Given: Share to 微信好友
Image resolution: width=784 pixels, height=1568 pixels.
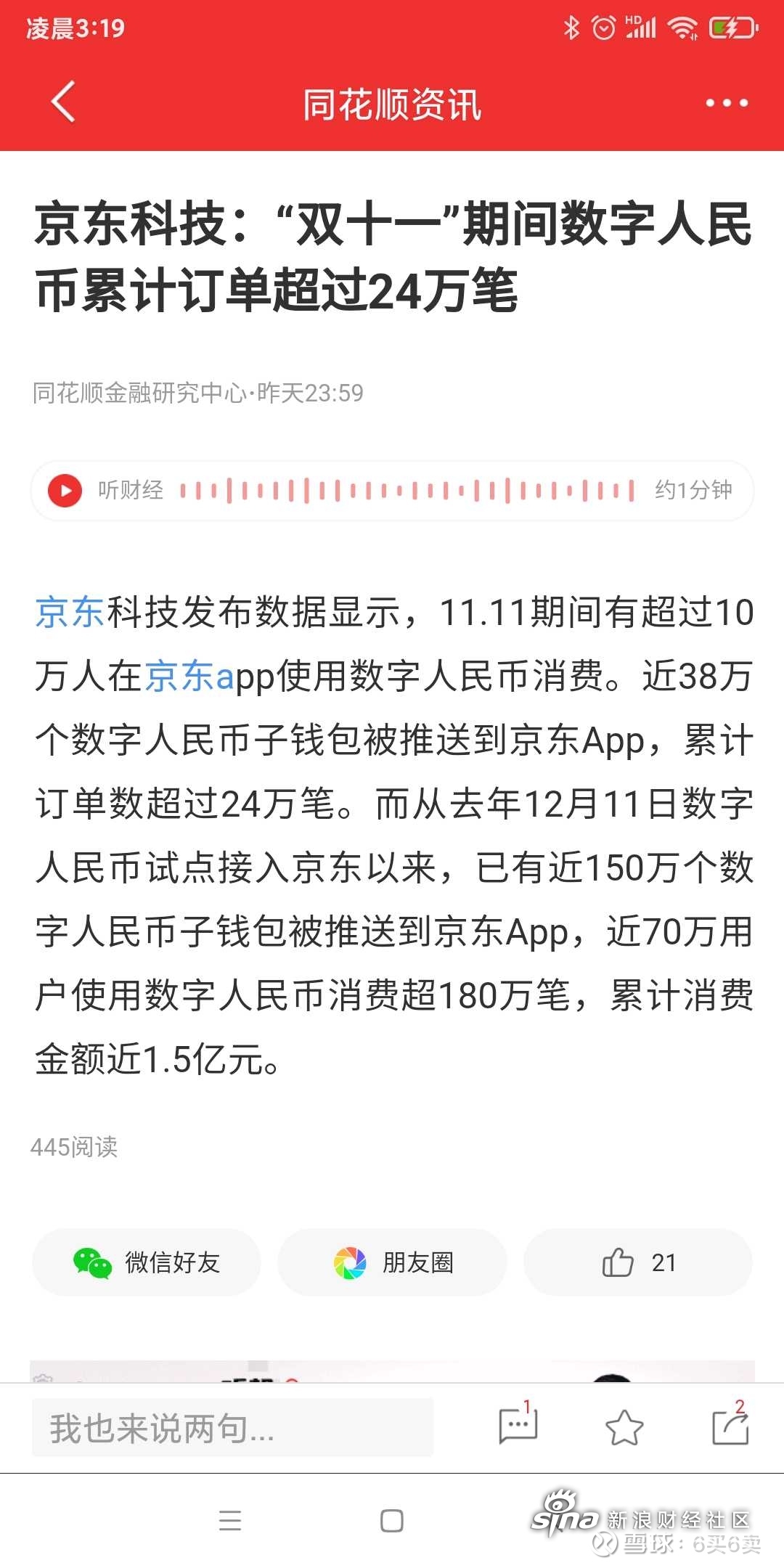Looking at the screenshot, I should [x=146, y=1262].
